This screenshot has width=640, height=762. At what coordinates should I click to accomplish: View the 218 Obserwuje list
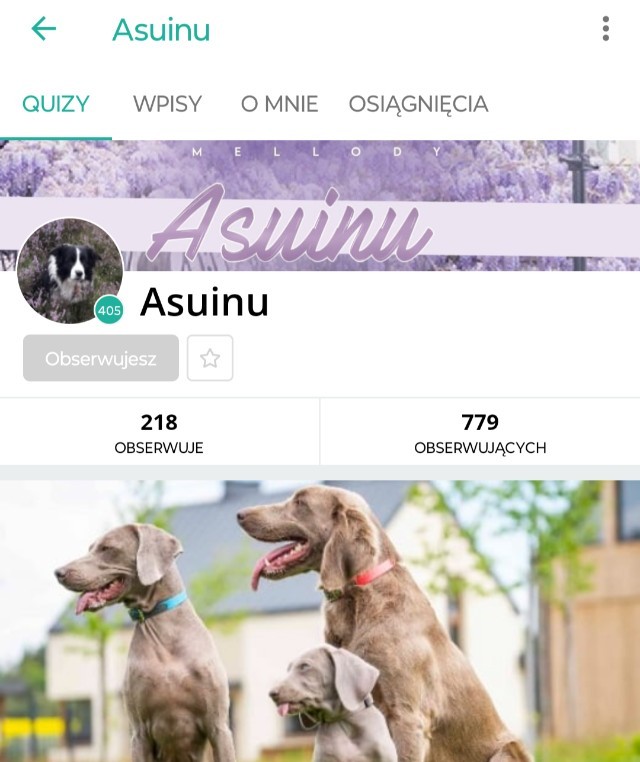click(x=159, y=433)
